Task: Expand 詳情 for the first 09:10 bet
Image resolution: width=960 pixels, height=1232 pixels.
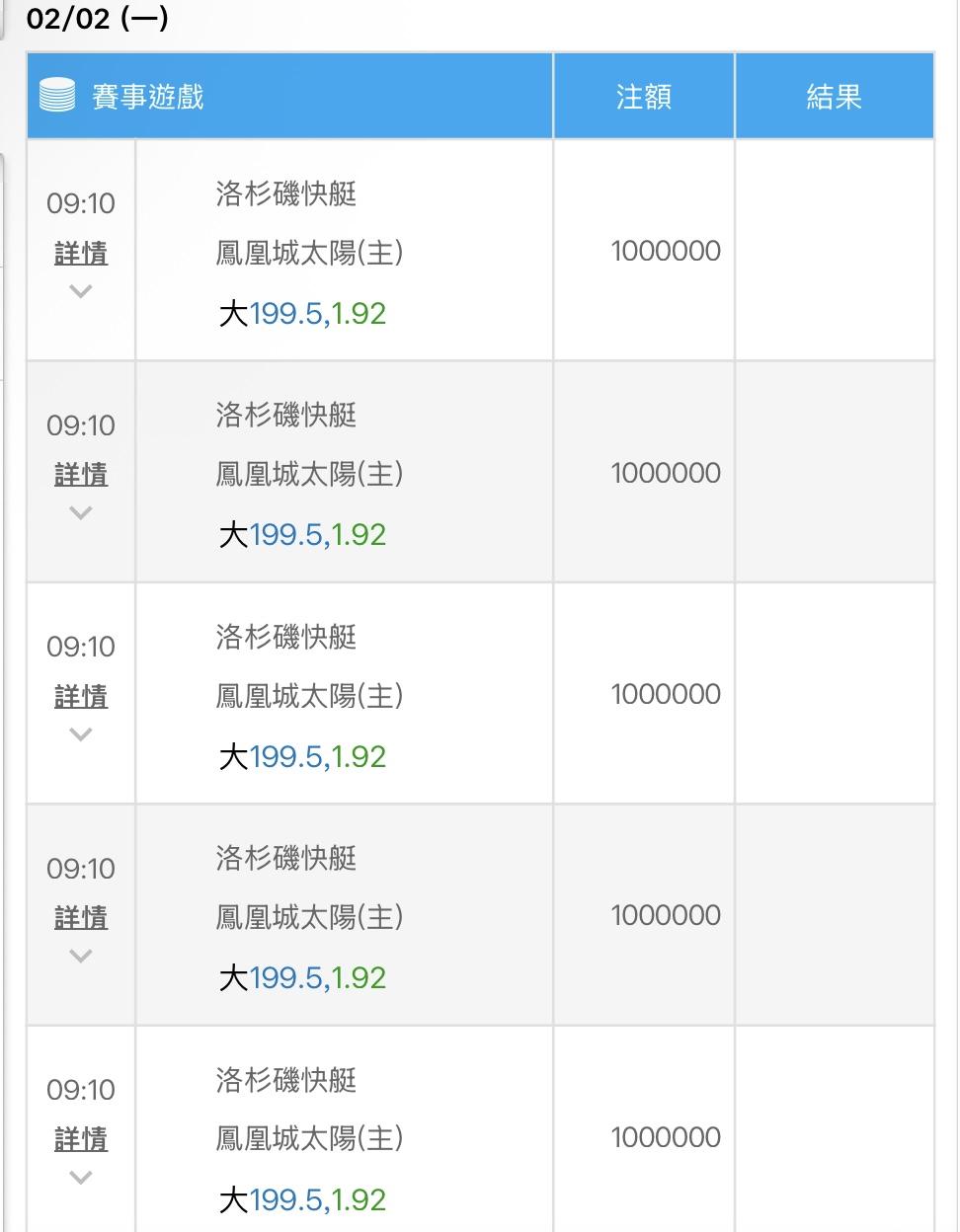Action: [x=81, y=254]
